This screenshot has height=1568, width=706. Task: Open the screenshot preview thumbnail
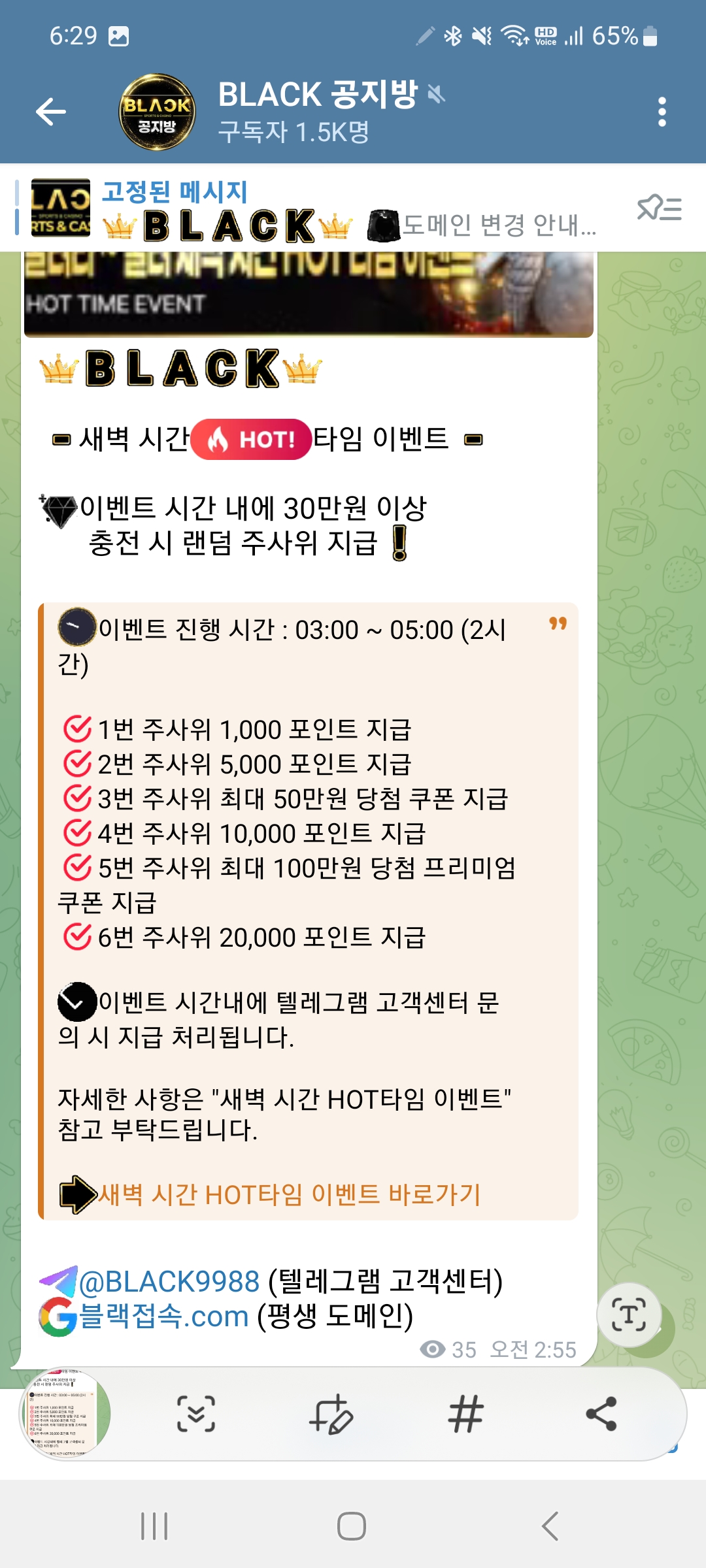(x=65, y=1413)
